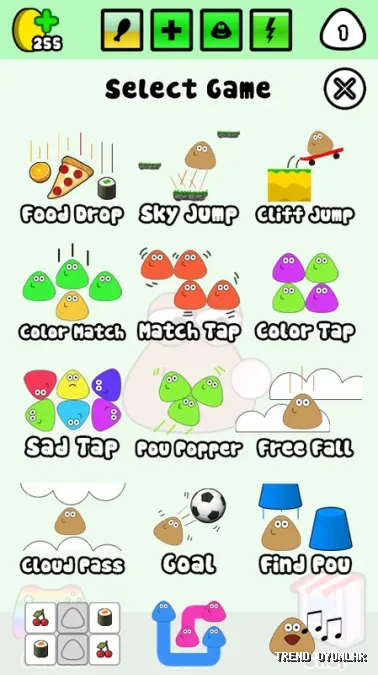Open the fun status icon
The height and width of the screenshot is (675, 378).
(221, 30)
